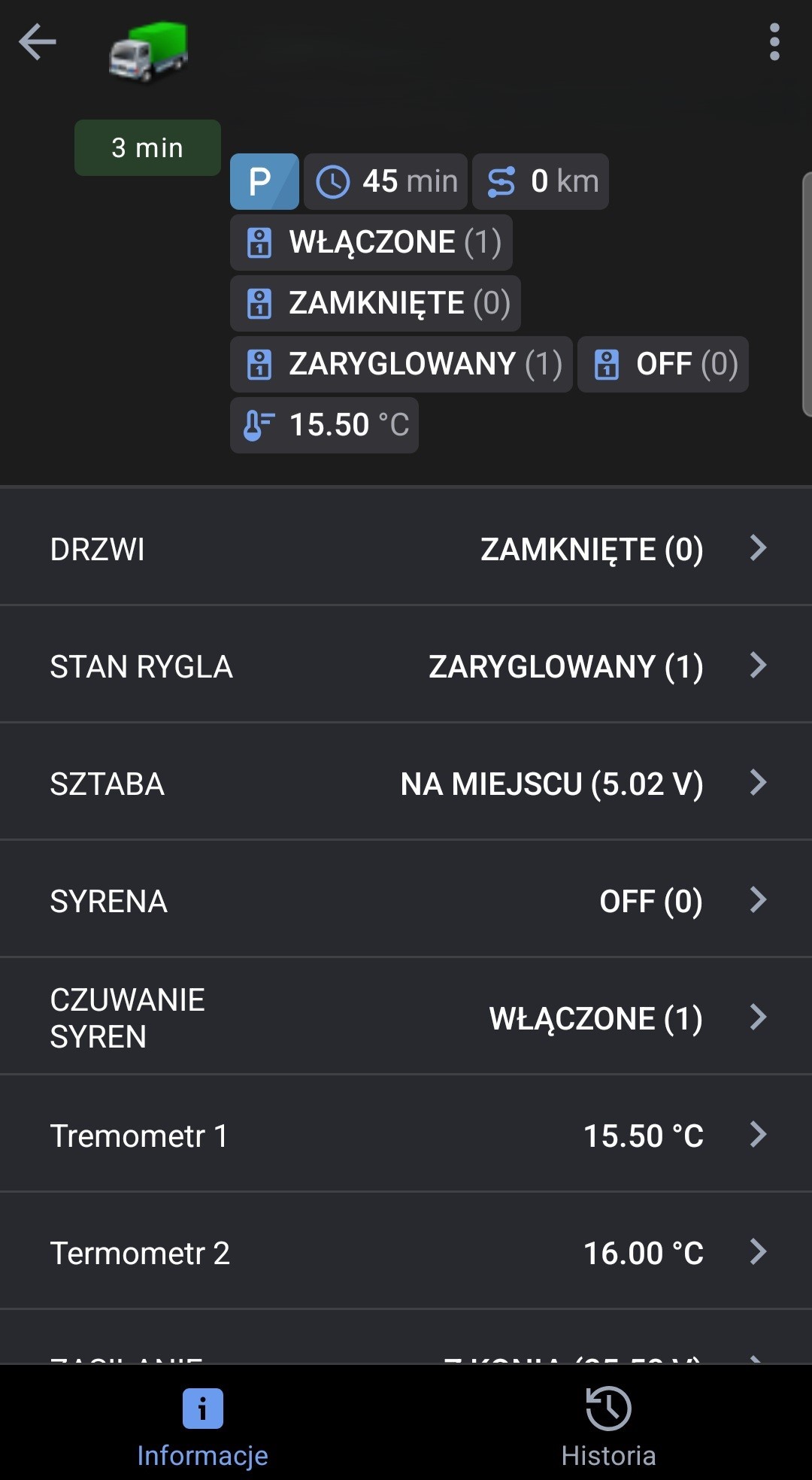The height and width of the screenshot is (1480, 812).
Task: Tap the lock icon beside WŁĄCZONE badge
Action: pyautogui.click(x=259, y=241)
